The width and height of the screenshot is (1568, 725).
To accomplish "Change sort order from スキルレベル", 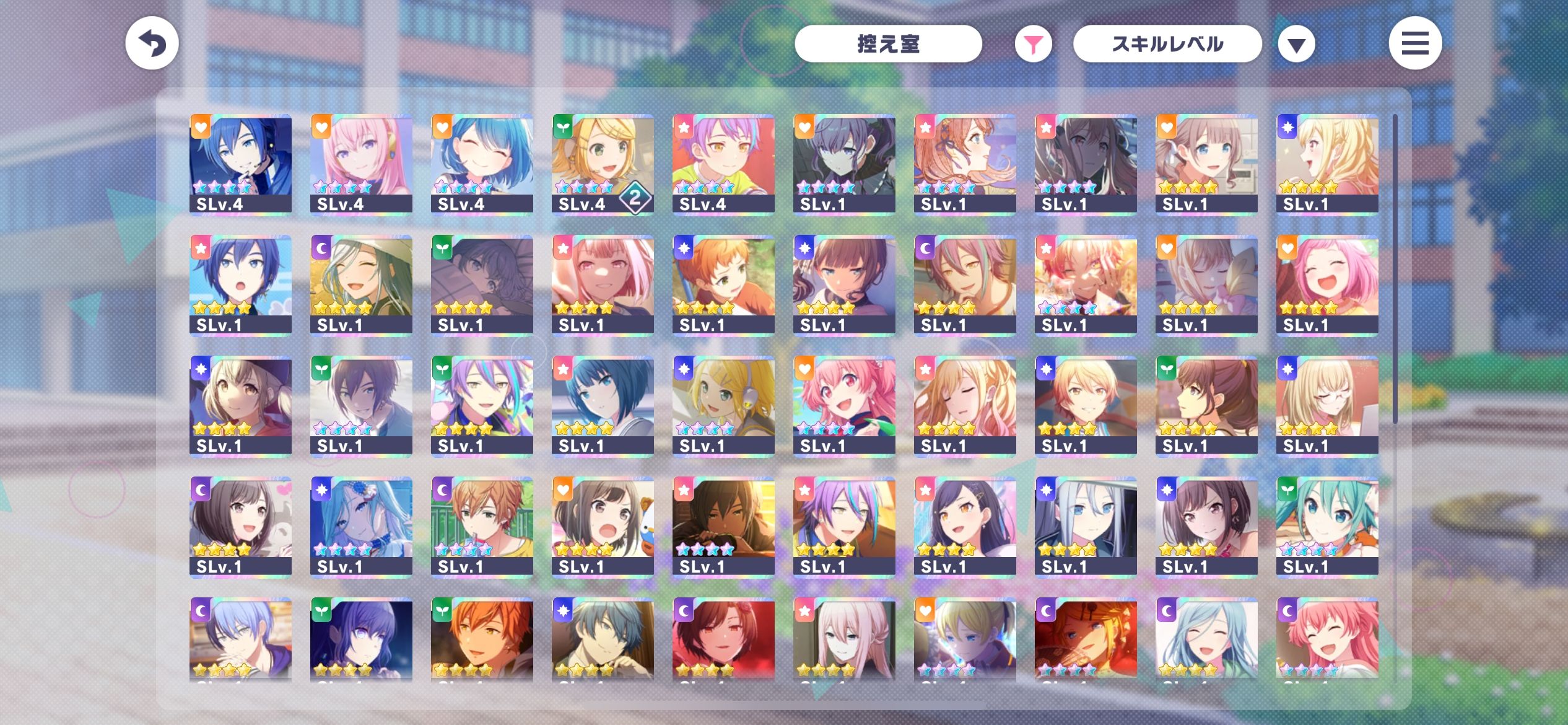I will [1167, 44].
